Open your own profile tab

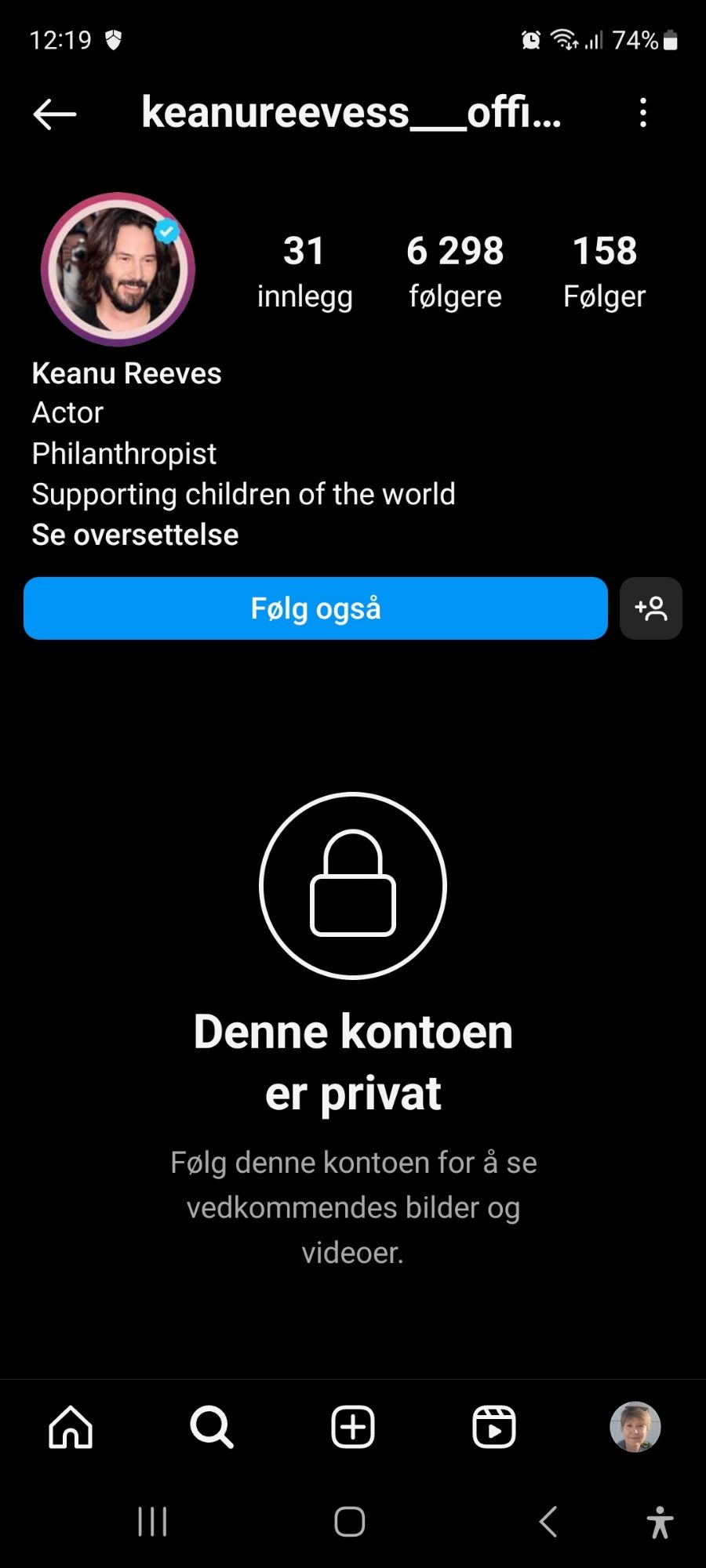(635, 1426)
